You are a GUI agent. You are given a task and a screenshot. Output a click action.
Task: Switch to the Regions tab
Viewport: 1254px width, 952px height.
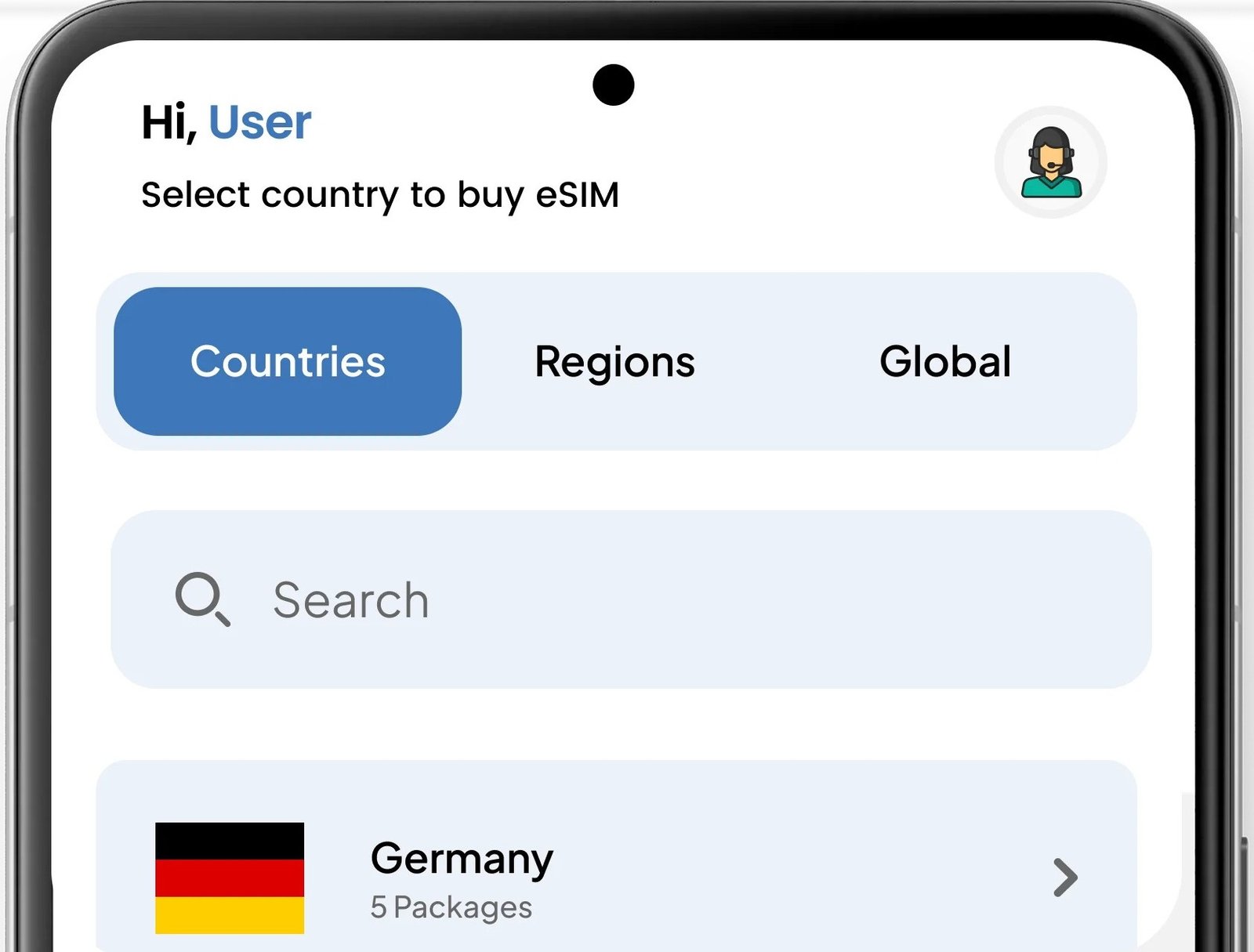point(614,362)
